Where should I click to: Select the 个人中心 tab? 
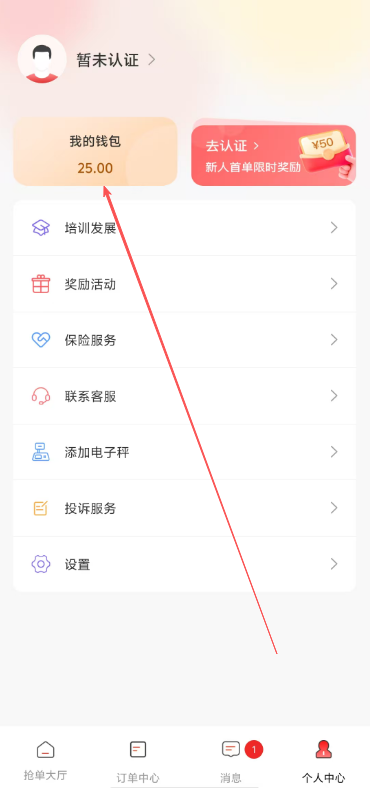pyautogui.click(x=323, y=760)
